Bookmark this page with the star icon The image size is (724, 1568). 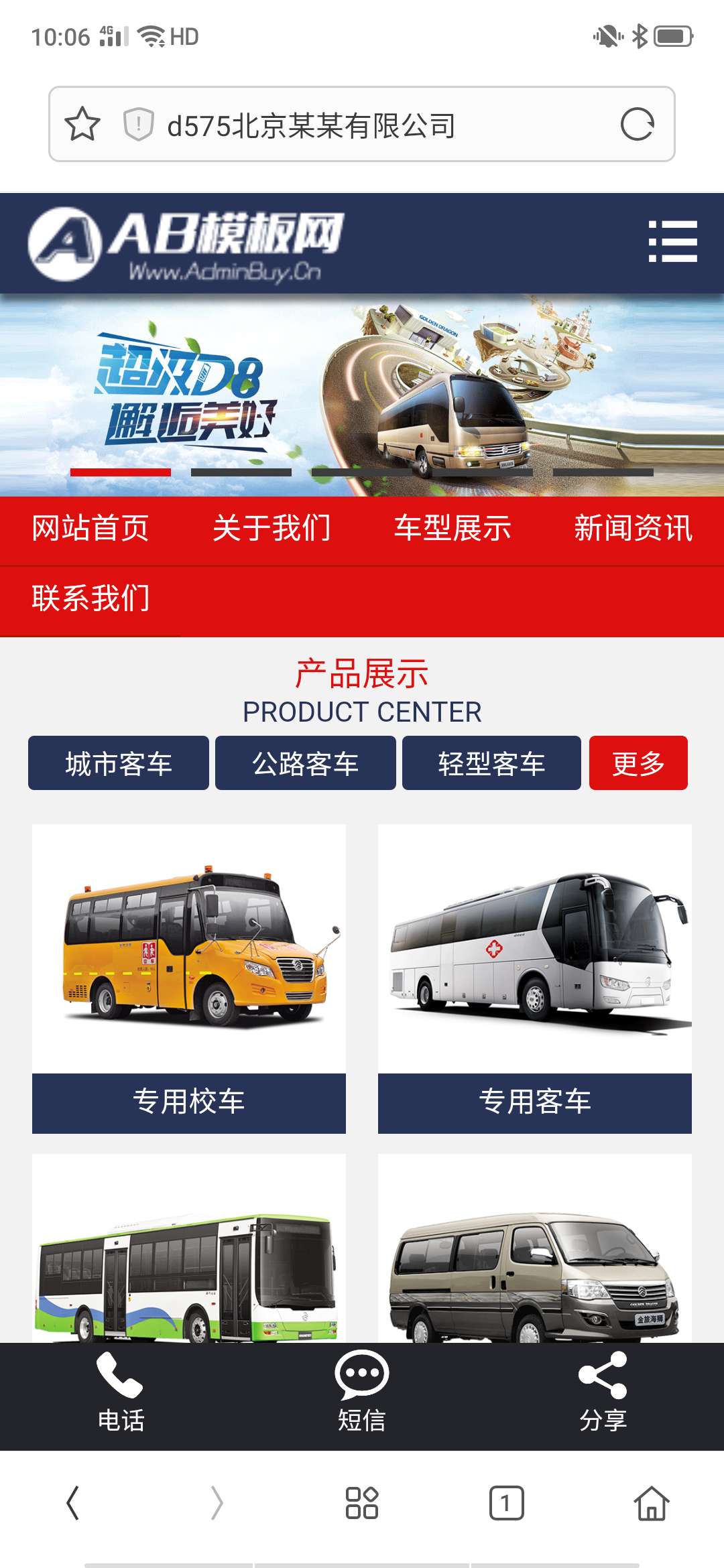(82, 124)
